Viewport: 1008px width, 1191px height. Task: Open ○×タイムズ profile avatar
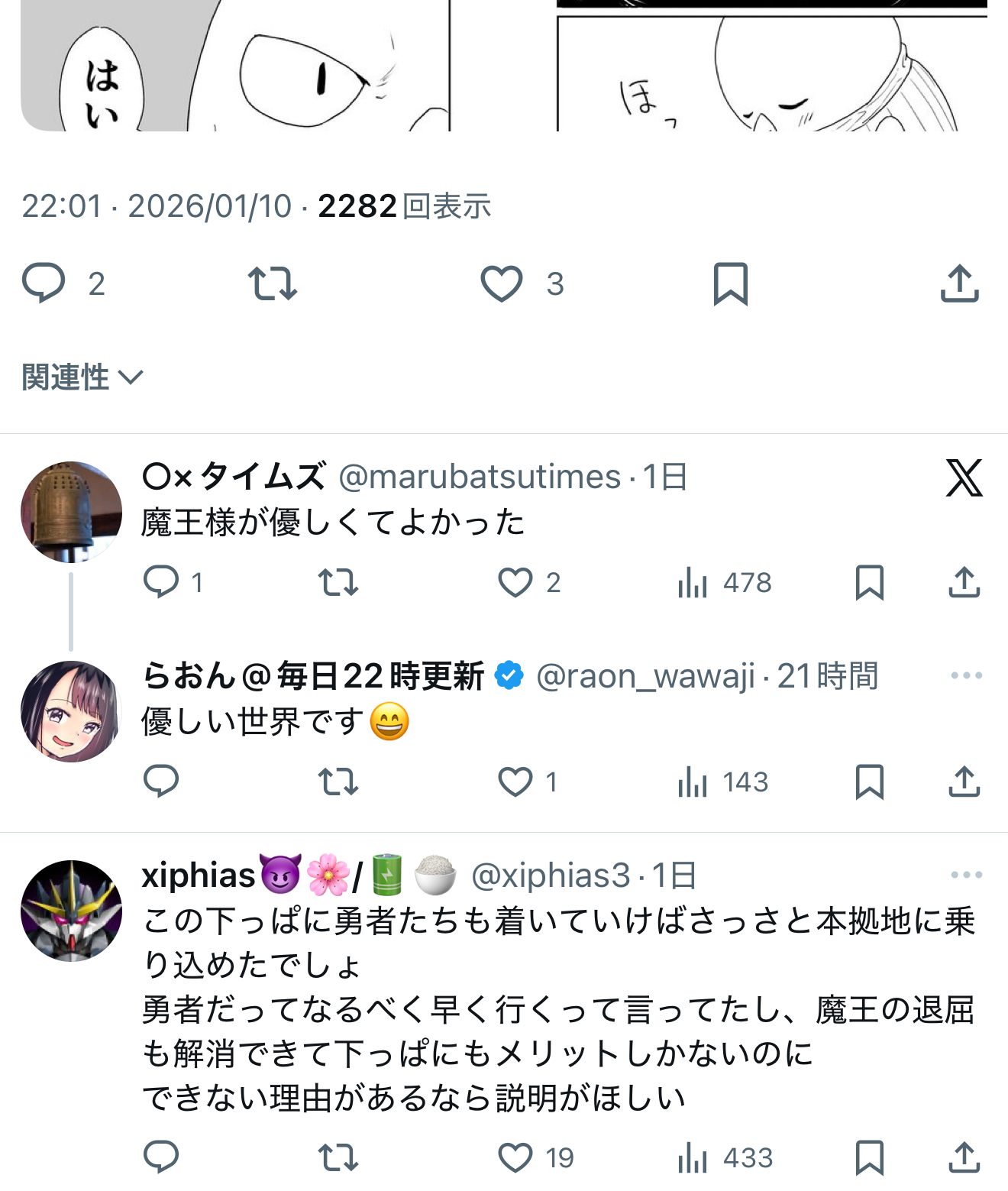click(x=71, y=512)
